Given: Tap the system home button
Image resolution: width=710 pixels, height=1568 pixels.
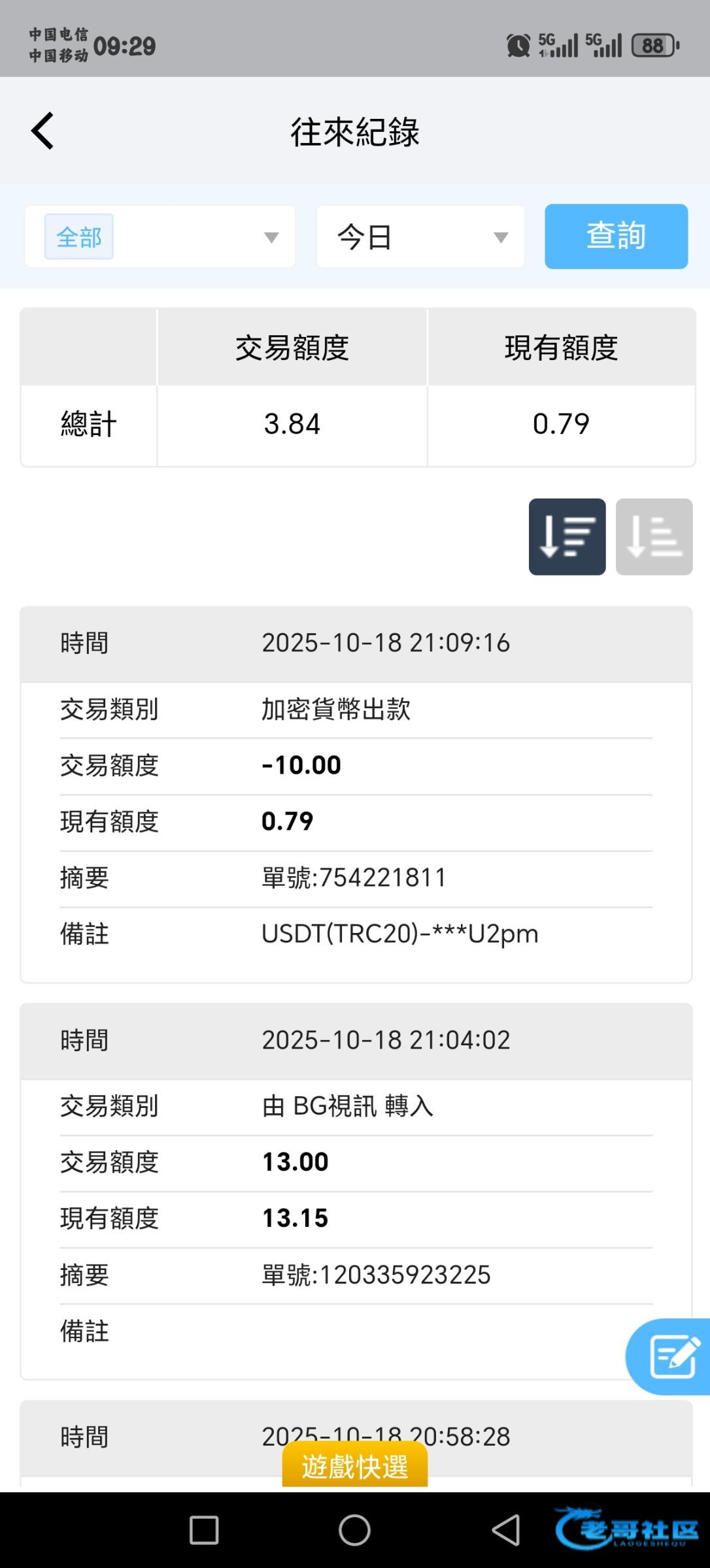Looking at the screenshot, I should tap(354, 1530).
